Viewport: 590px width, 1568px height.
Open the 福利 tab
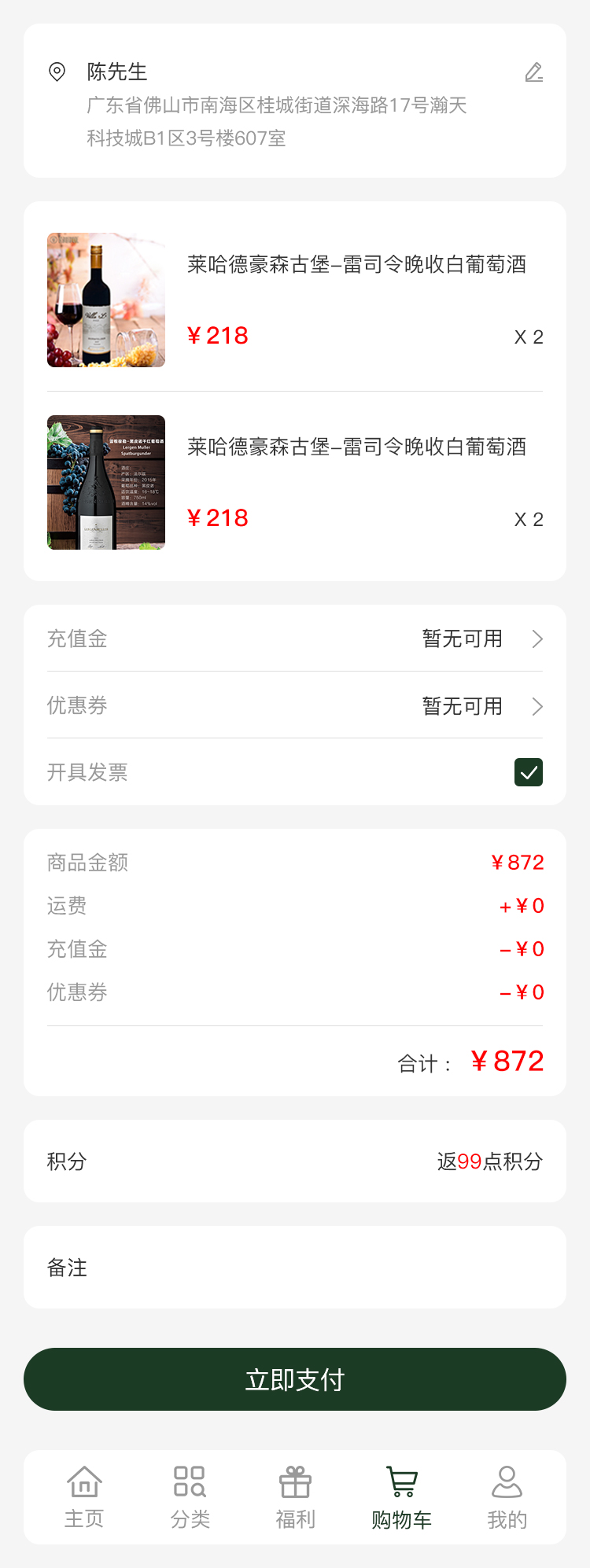296,1497
